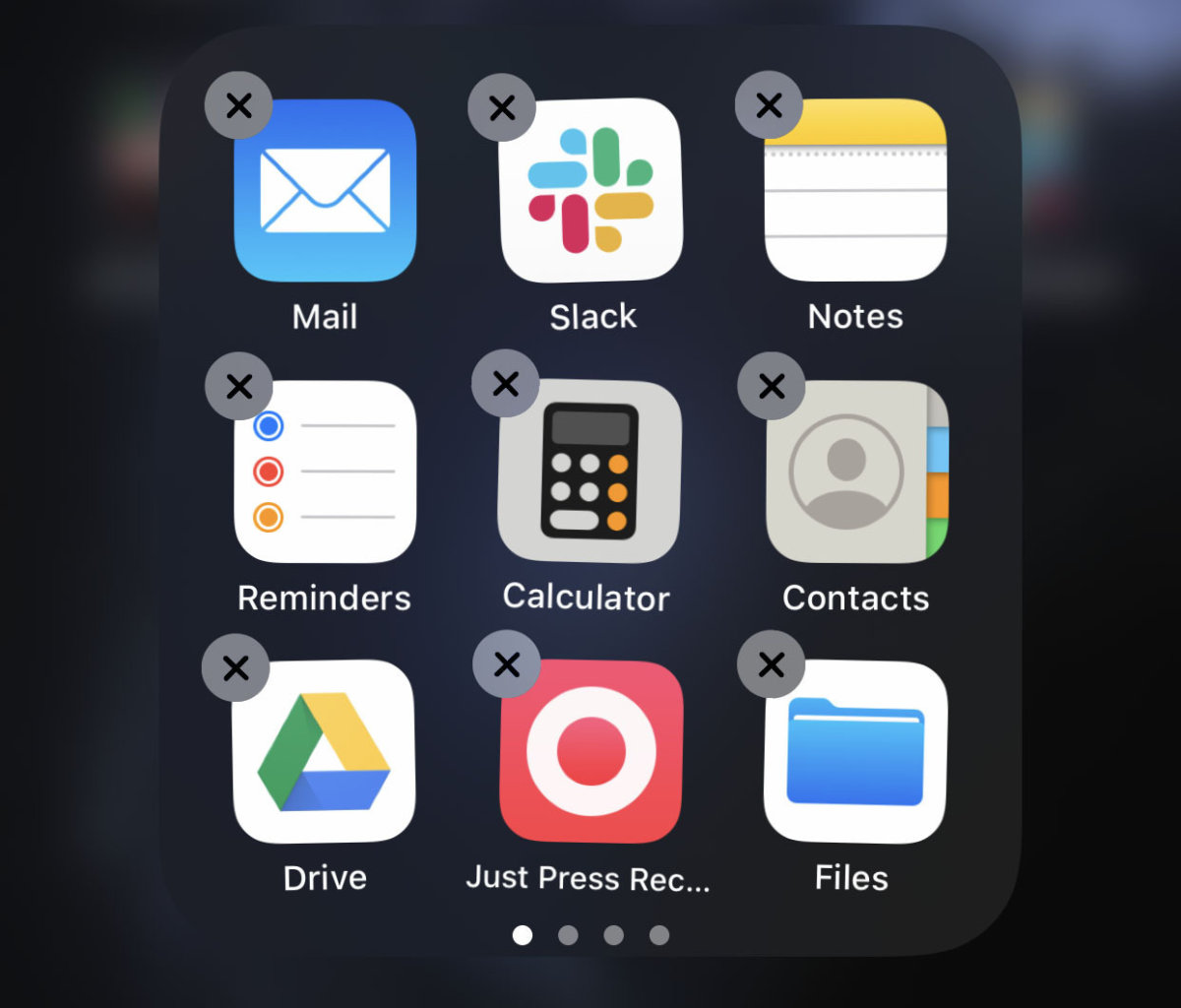Image resolution: width=1181 pixels, height=1008 pixels.
Task: Delete Just Press Record with its X
Action: pyautogui.click(x=506, y=664)
